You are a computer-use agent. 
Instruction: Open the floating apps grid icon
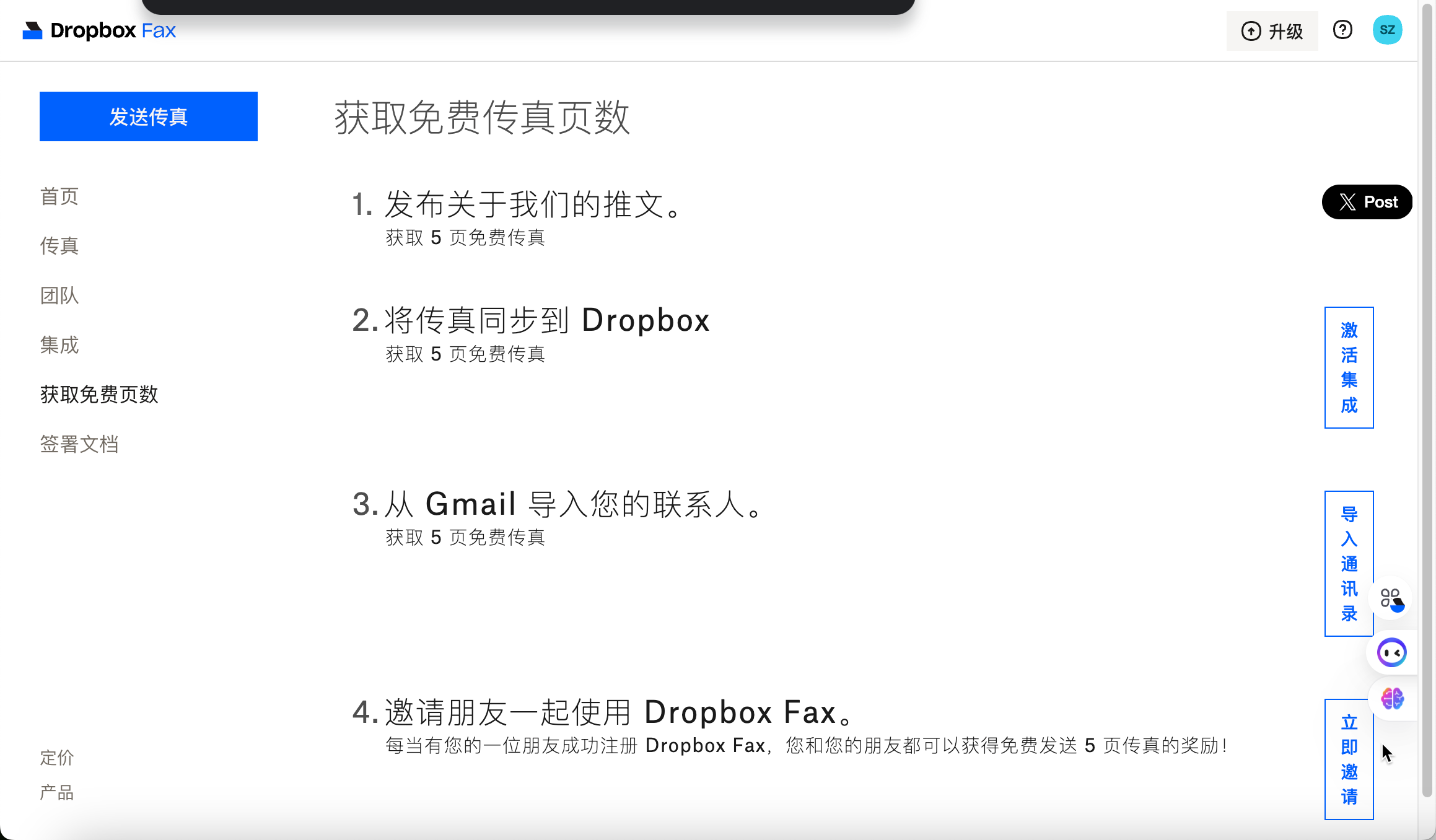point(1391,598)
